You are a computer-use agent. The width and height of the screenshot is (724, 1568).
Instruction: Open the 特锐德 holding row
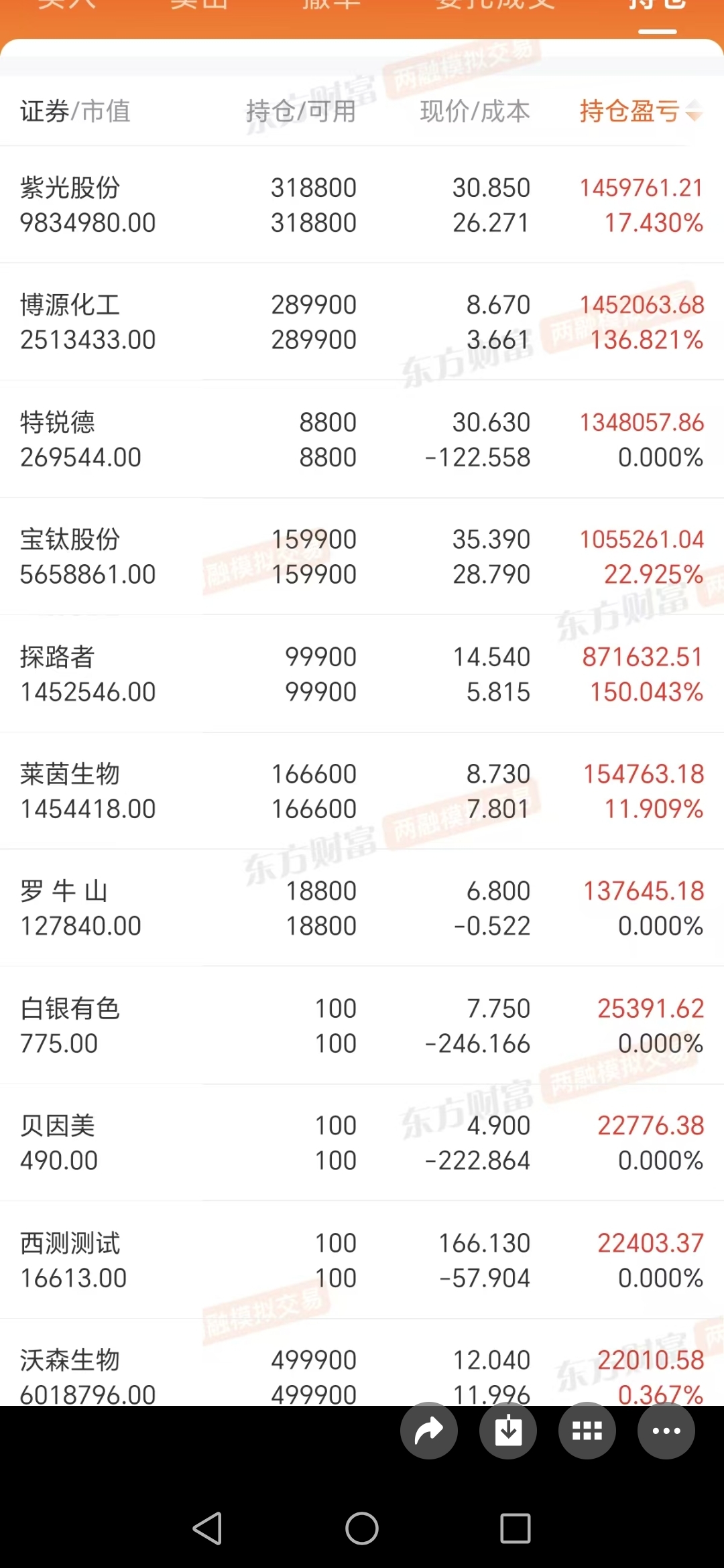(x=362, y=439)
